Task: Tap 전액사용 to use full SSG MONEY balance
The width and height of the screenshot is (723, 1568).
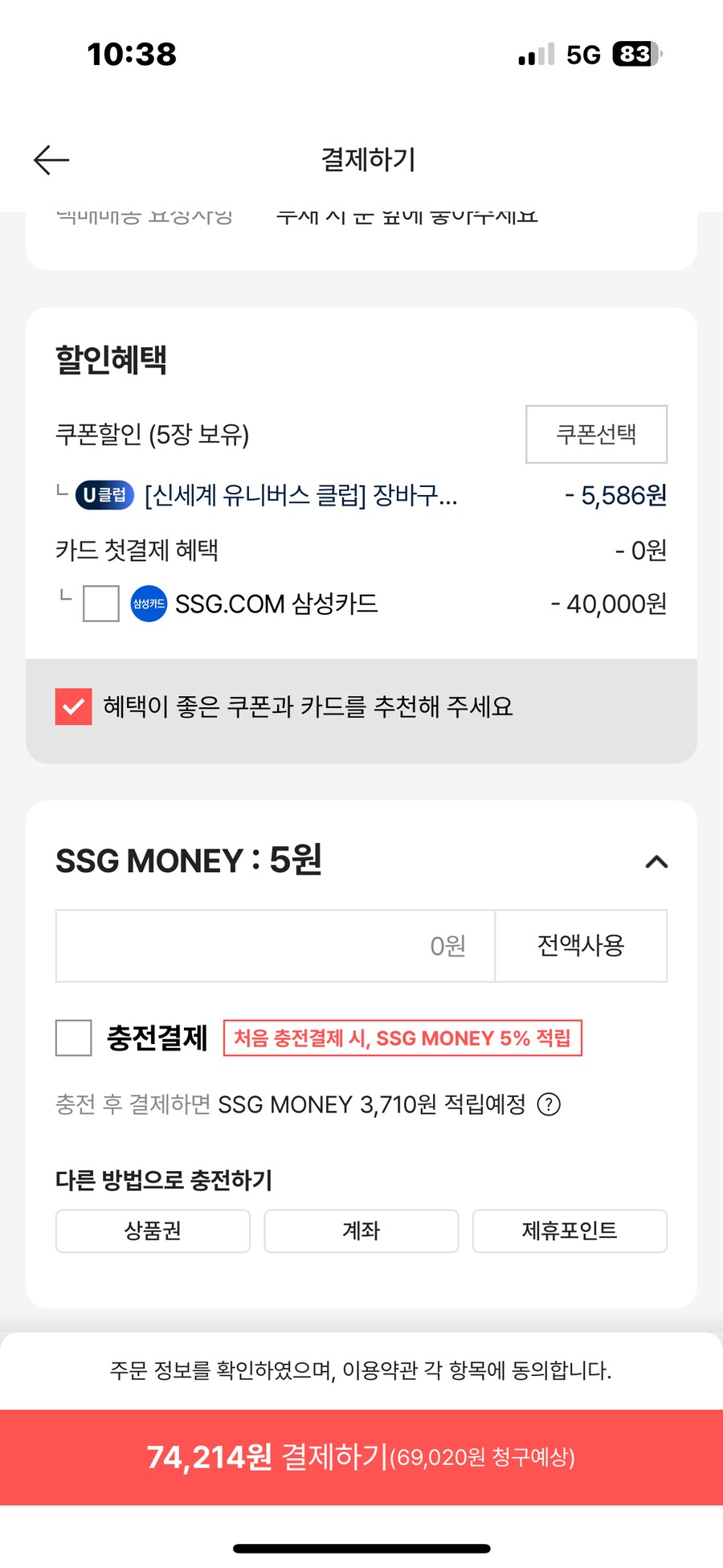Action: point(581,946)
